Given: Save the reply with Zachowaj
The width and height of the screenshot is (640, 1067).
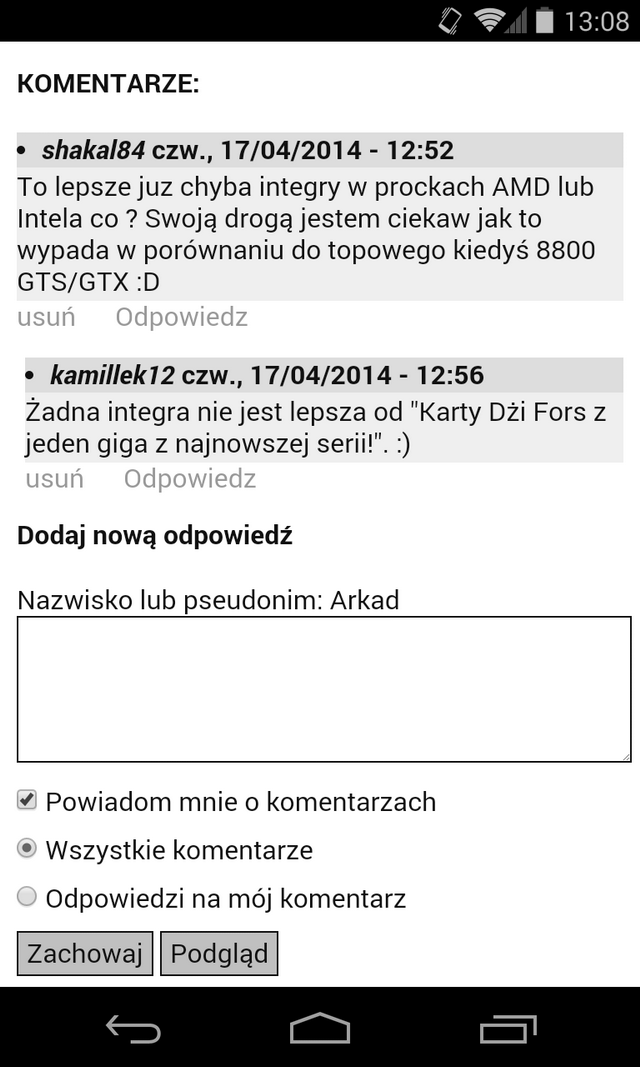Looking at the screenshot, I should click(85, 953).
